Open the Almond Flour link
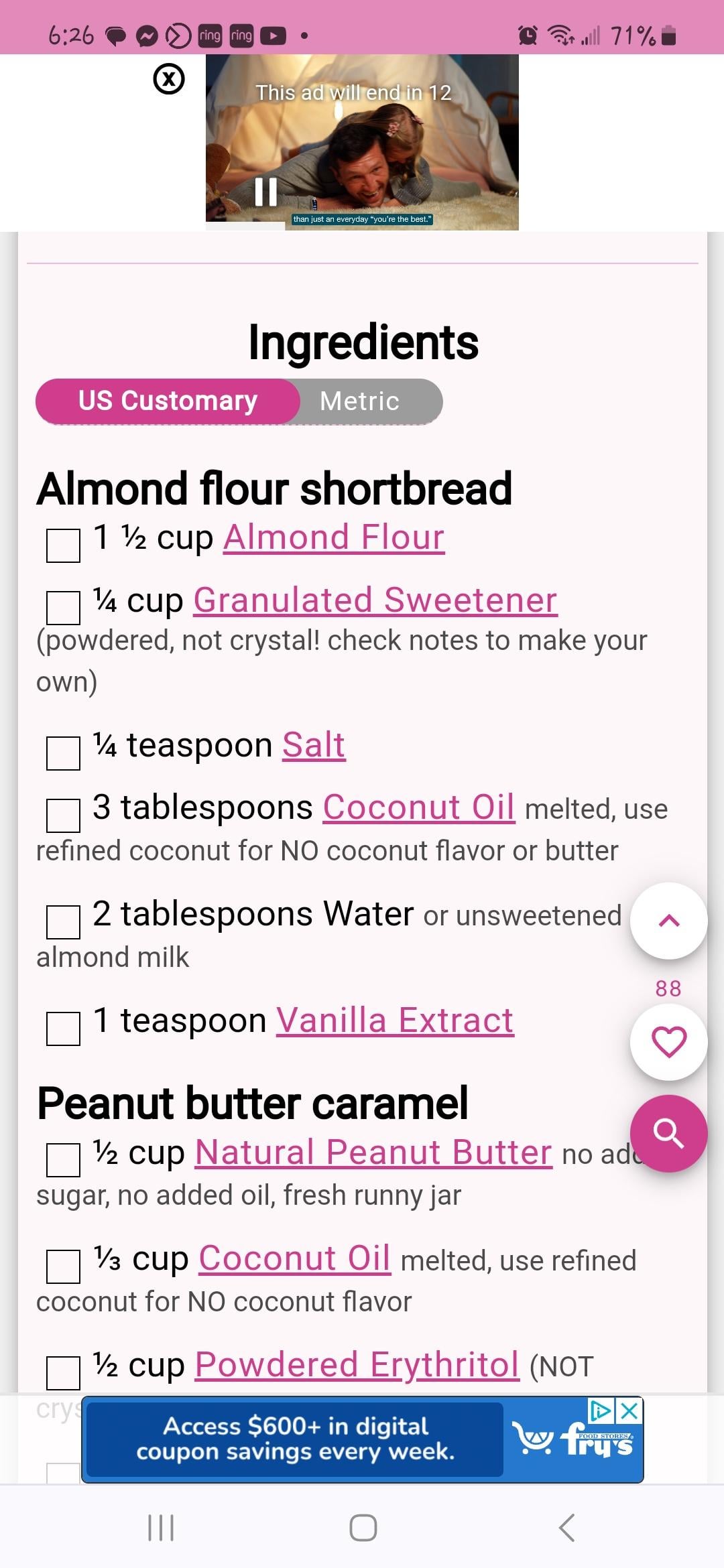Screen dimensions: 724x1568 [334, 537]
